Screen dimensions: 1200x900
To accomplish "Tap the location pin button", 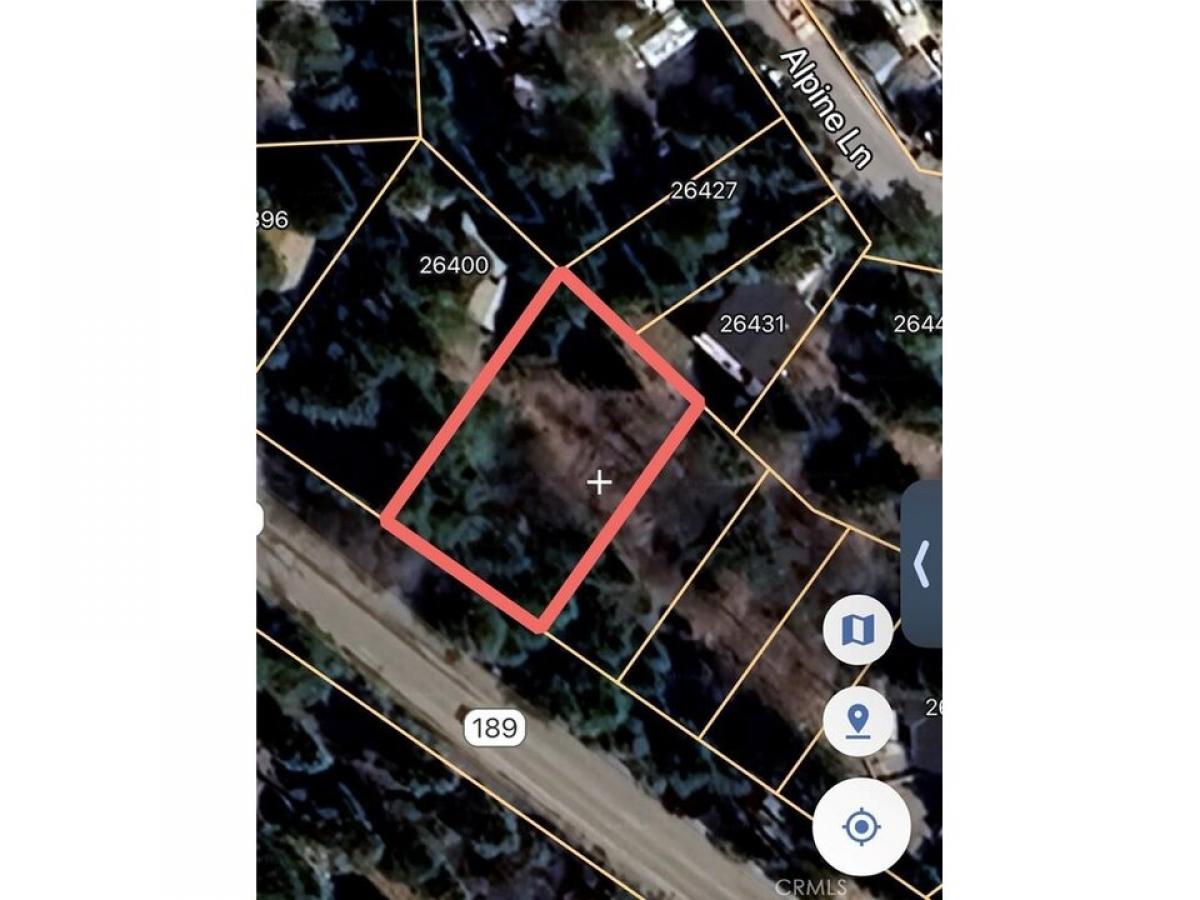I will pos(858,721).
